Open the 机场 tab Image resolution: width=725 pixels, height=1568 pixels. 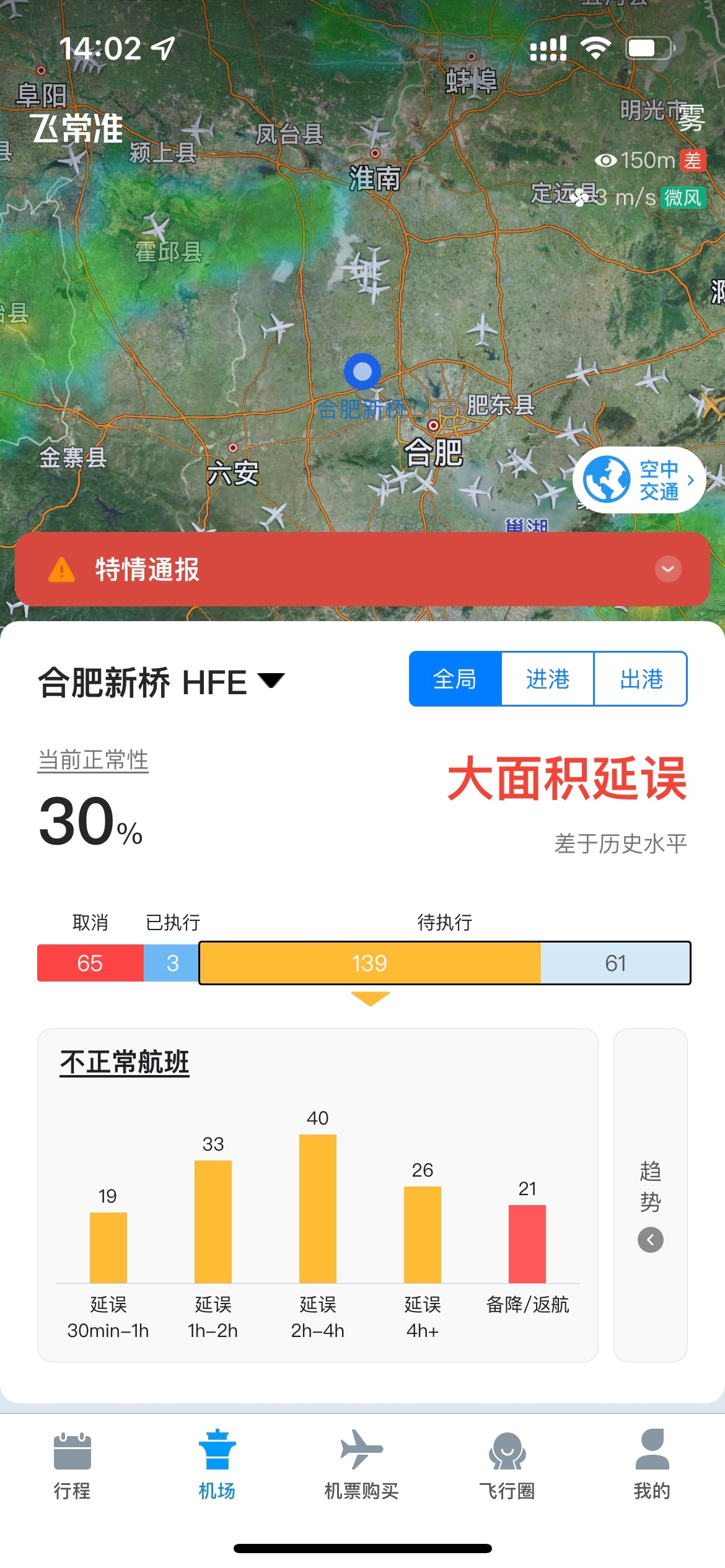point(217,1464)
